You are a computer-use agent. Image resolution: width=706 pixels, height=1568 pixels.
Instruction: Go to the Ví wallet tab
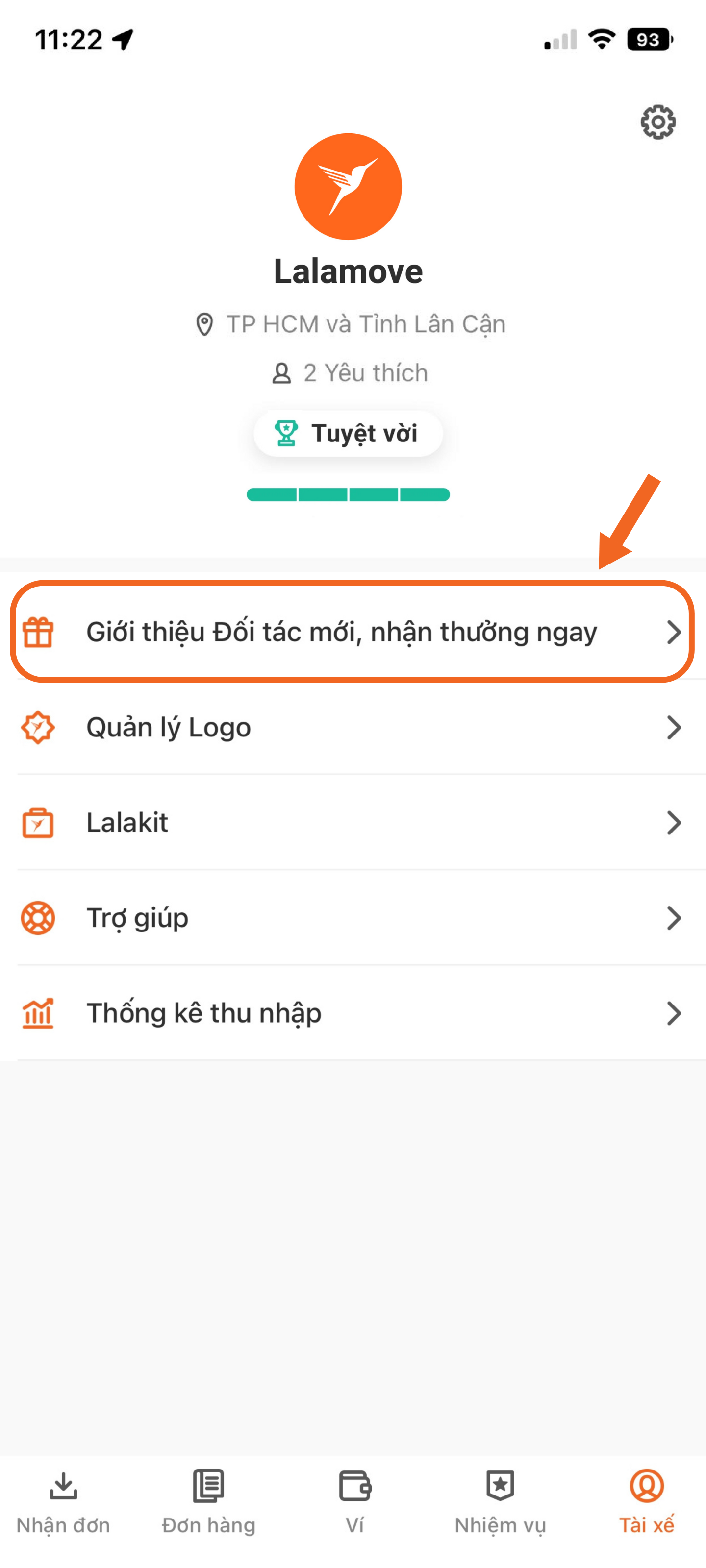coord(354,1501)
